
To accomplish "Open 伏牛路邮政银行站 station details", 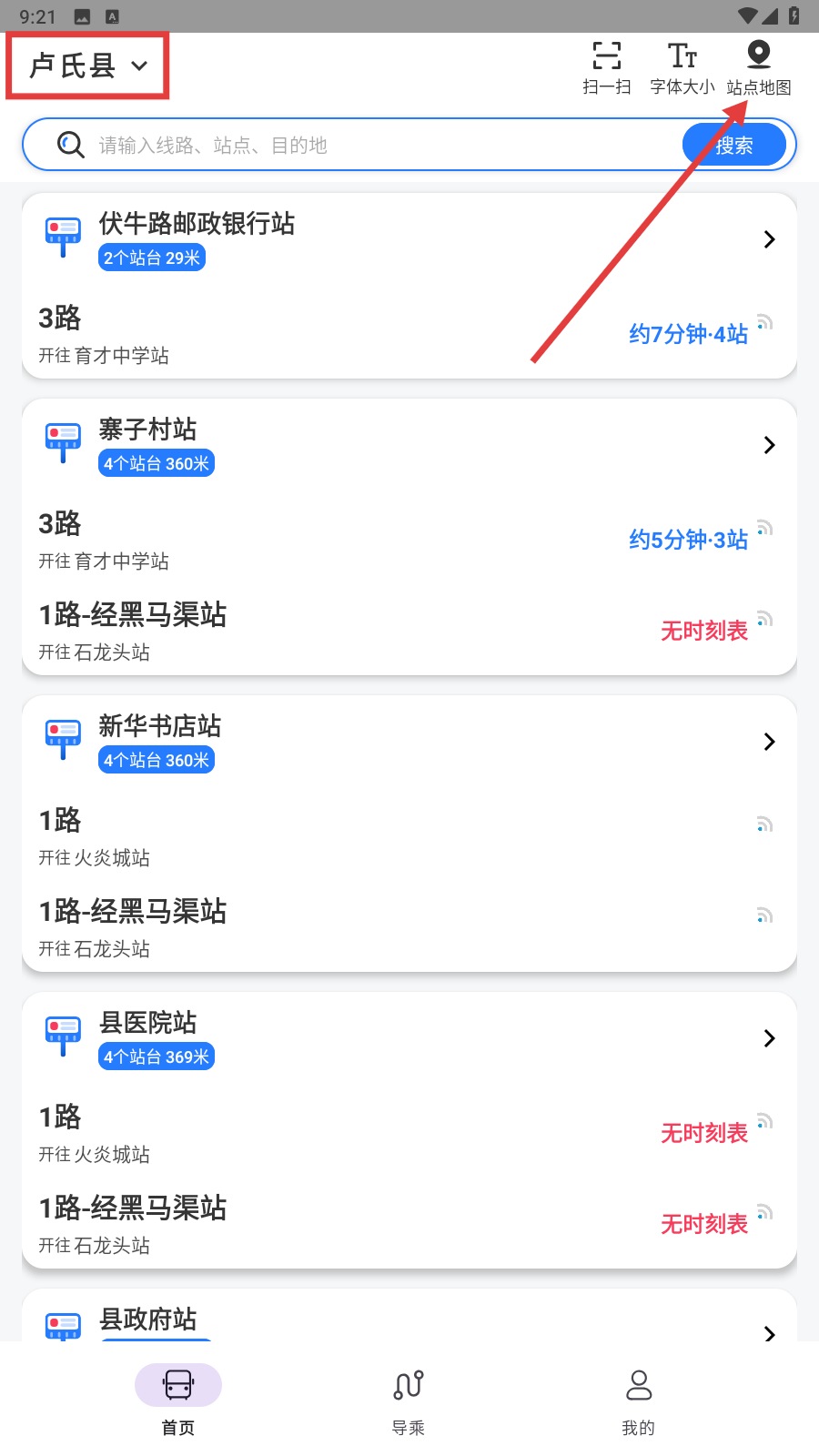I will 409,239.
